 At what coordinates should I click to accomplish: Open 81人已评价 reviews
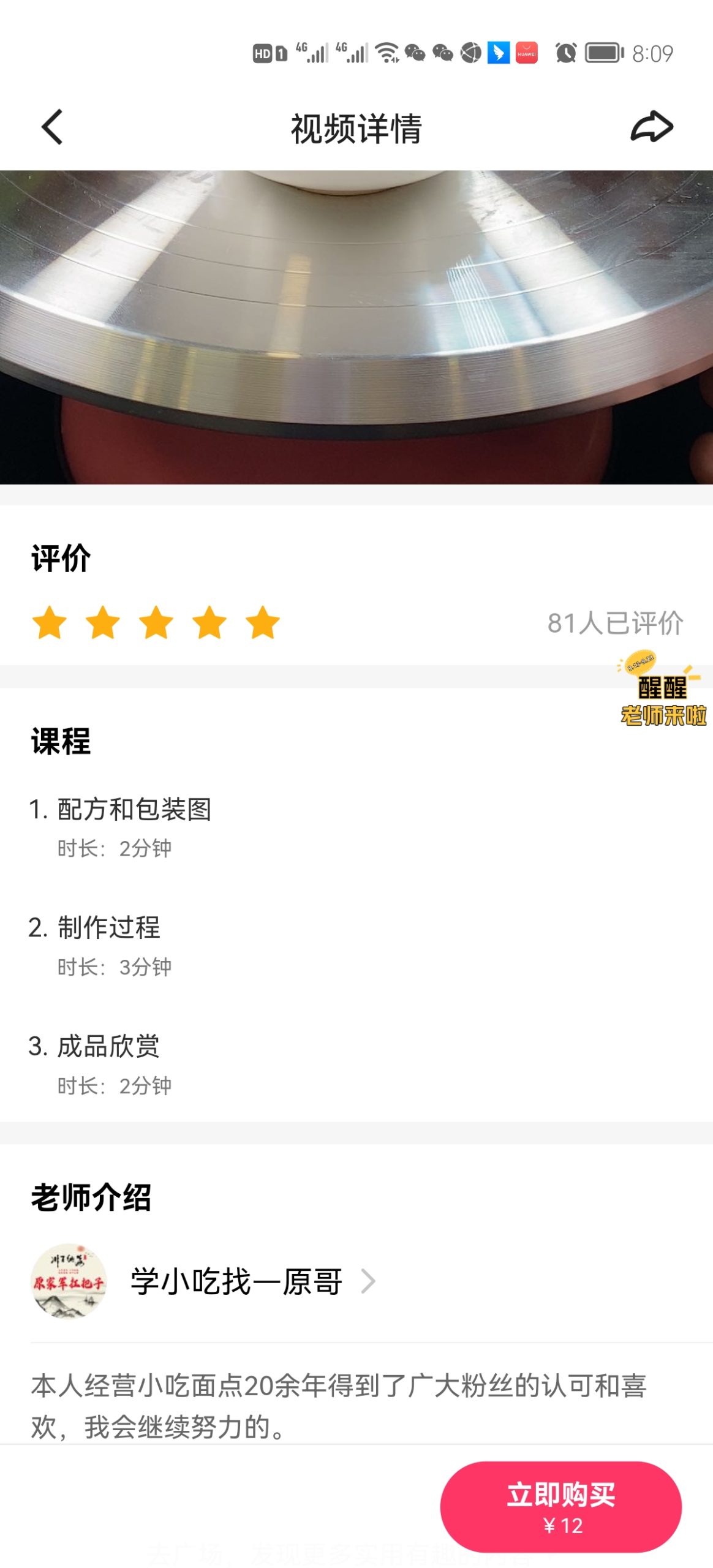pyautogui.click(x=615, y=622)
